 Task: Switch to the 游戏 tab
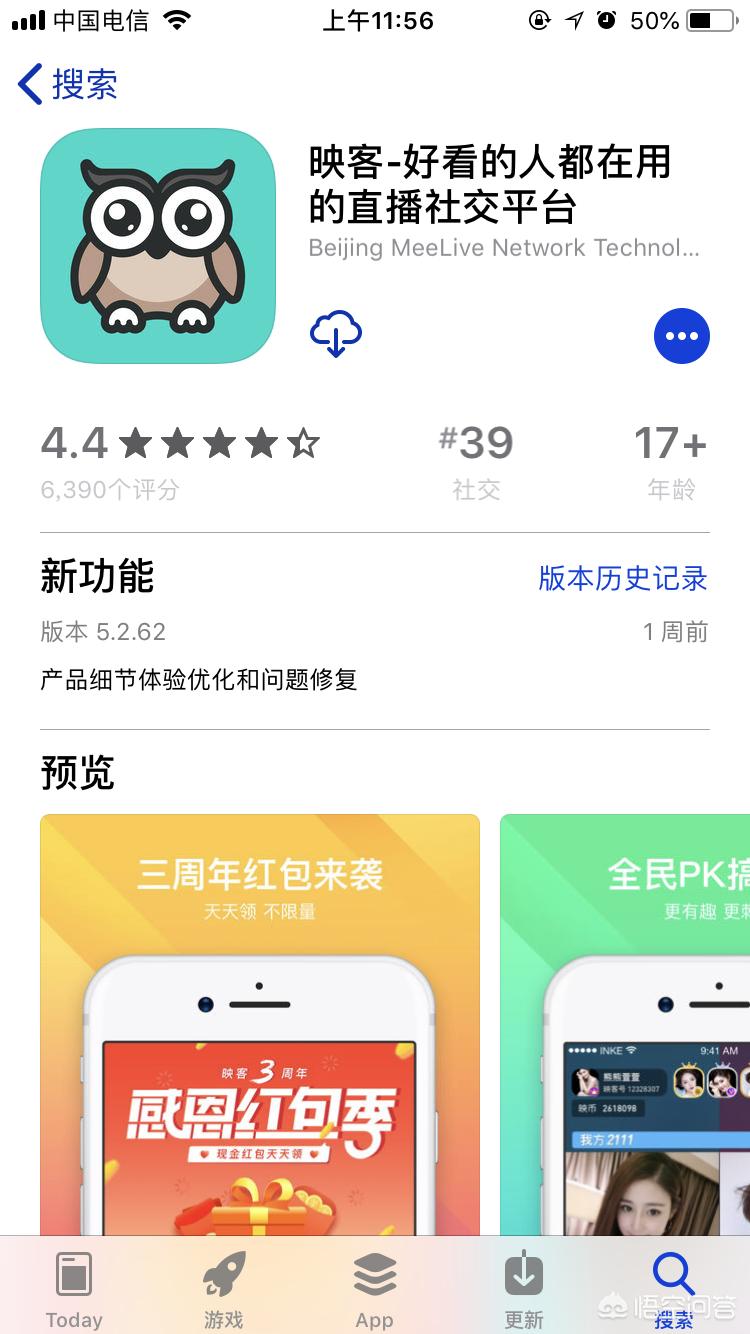point(224,1288)
